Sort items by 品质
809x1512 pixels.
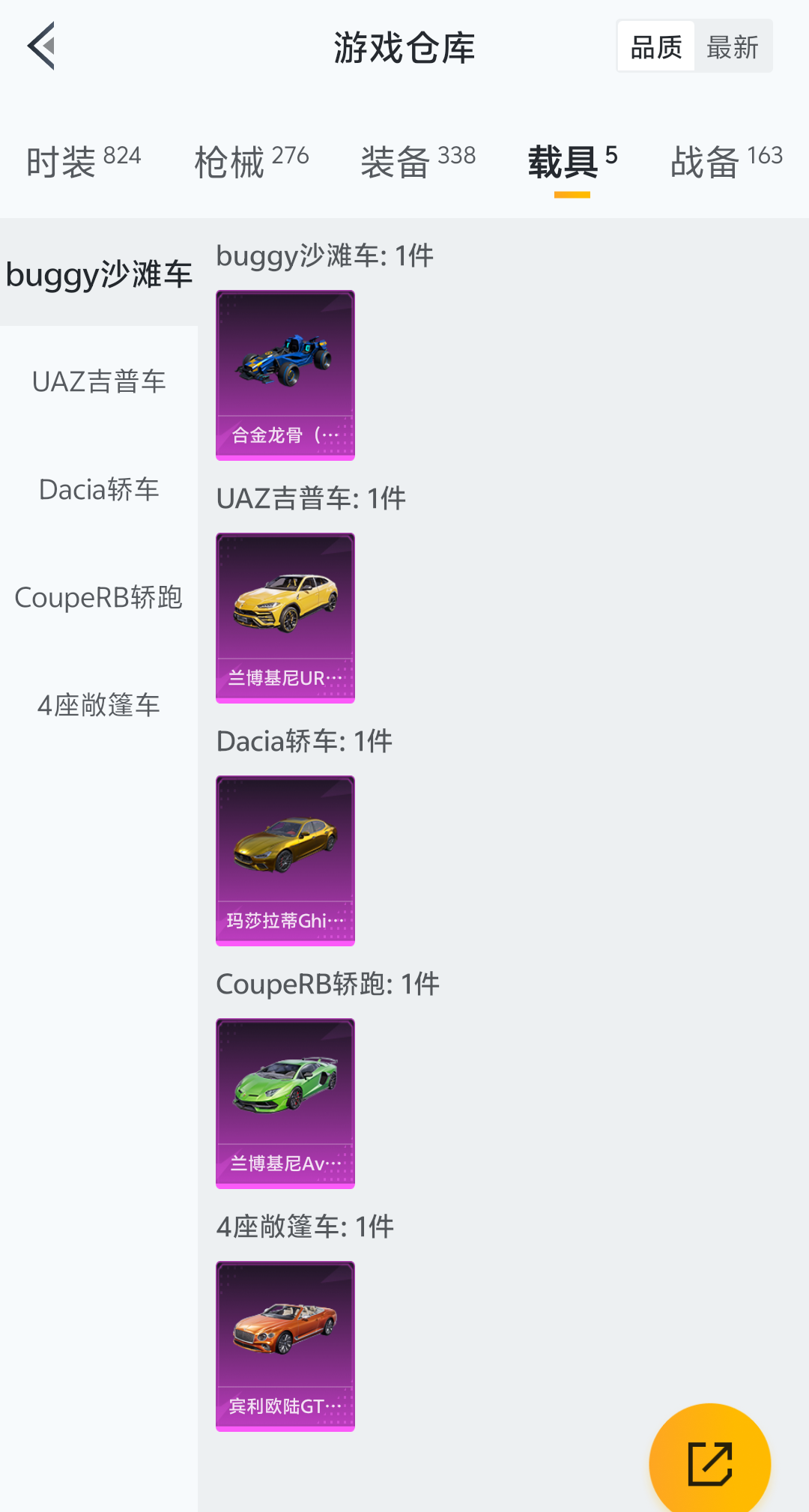click(x=656, y=47)
